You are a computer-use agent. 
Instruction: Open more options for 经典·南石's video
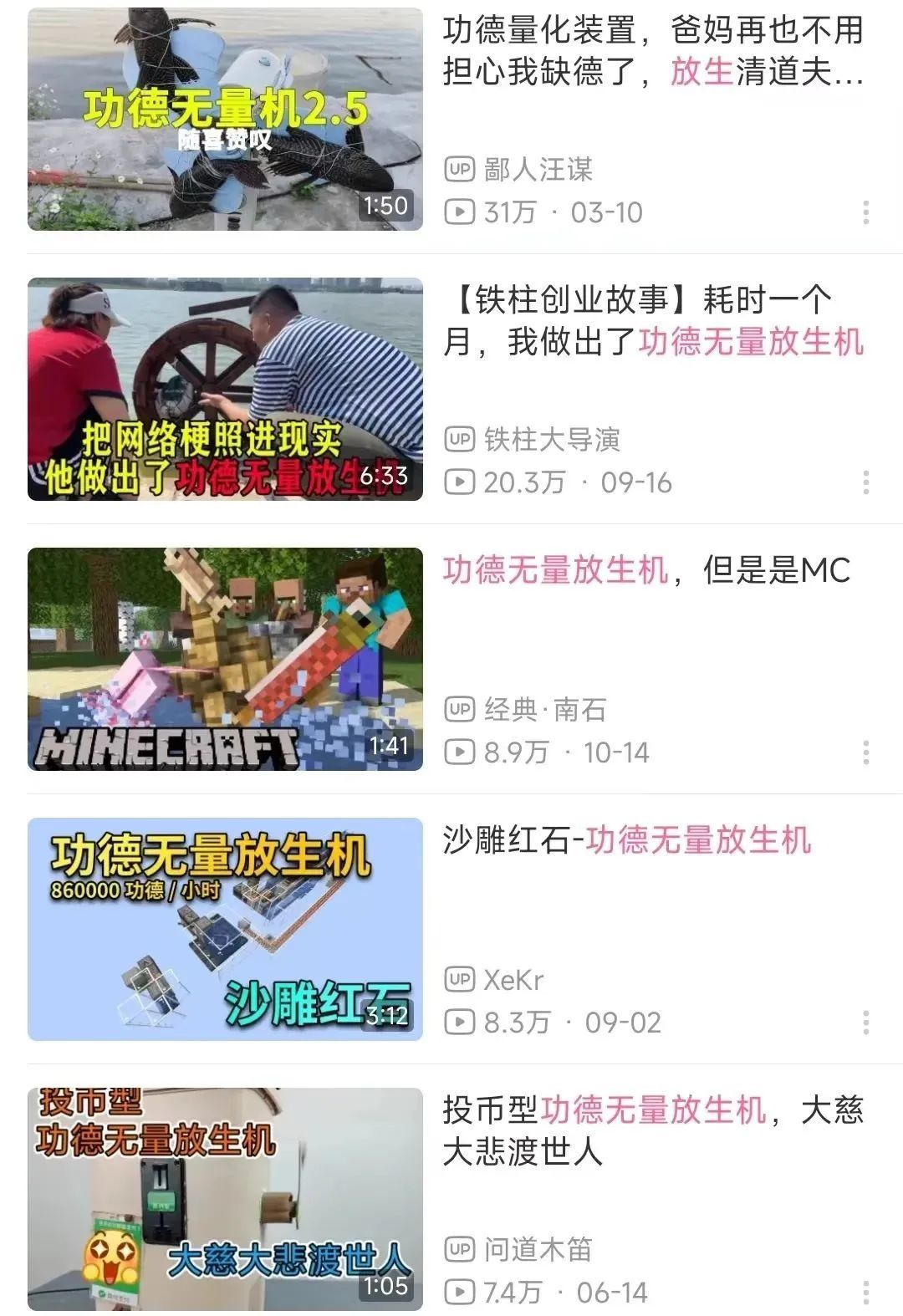pyautogui.click(x=865, y=752)
